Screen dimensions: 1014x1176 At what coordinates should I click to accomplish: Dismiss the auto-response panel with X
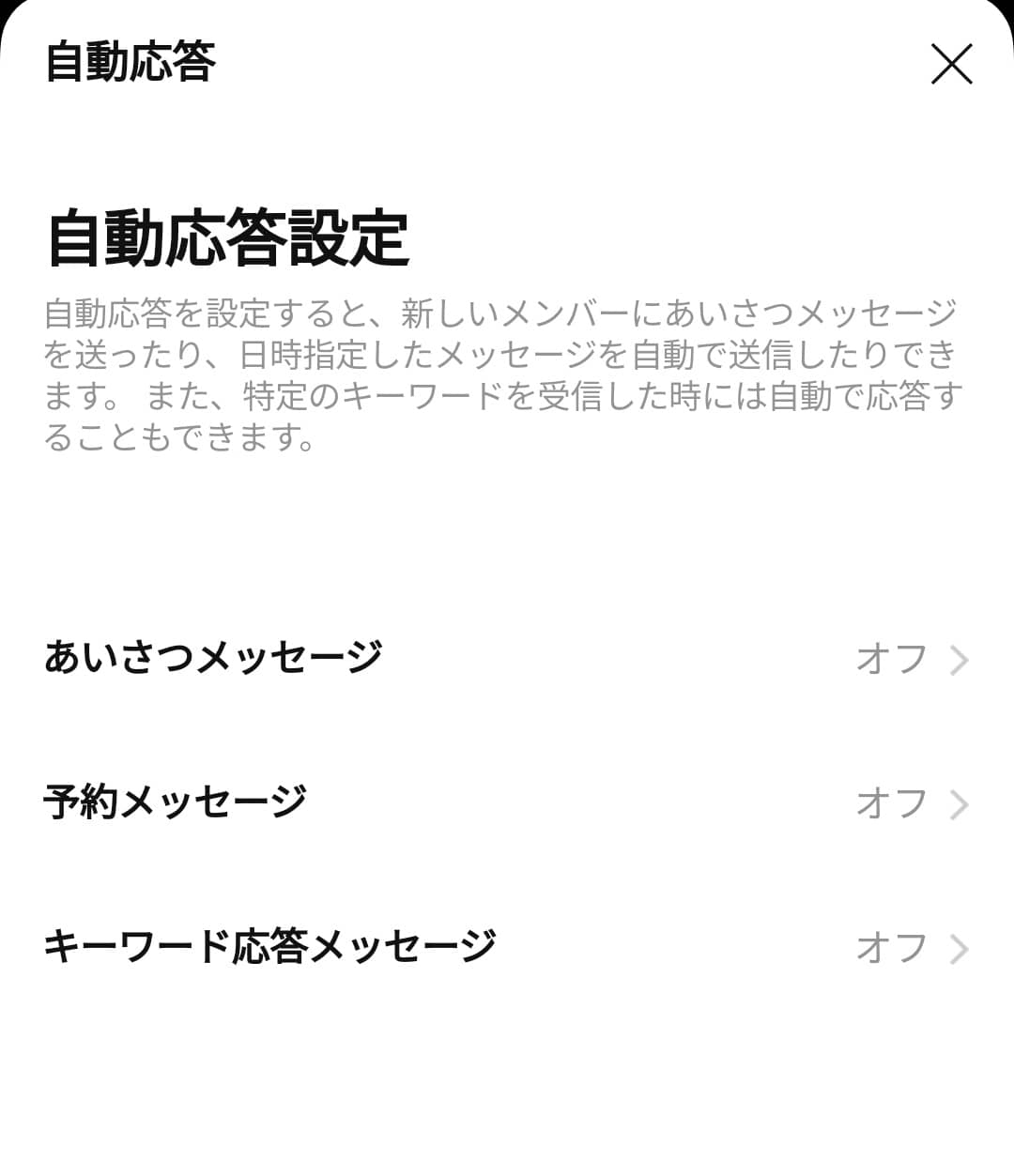[951, 64]
